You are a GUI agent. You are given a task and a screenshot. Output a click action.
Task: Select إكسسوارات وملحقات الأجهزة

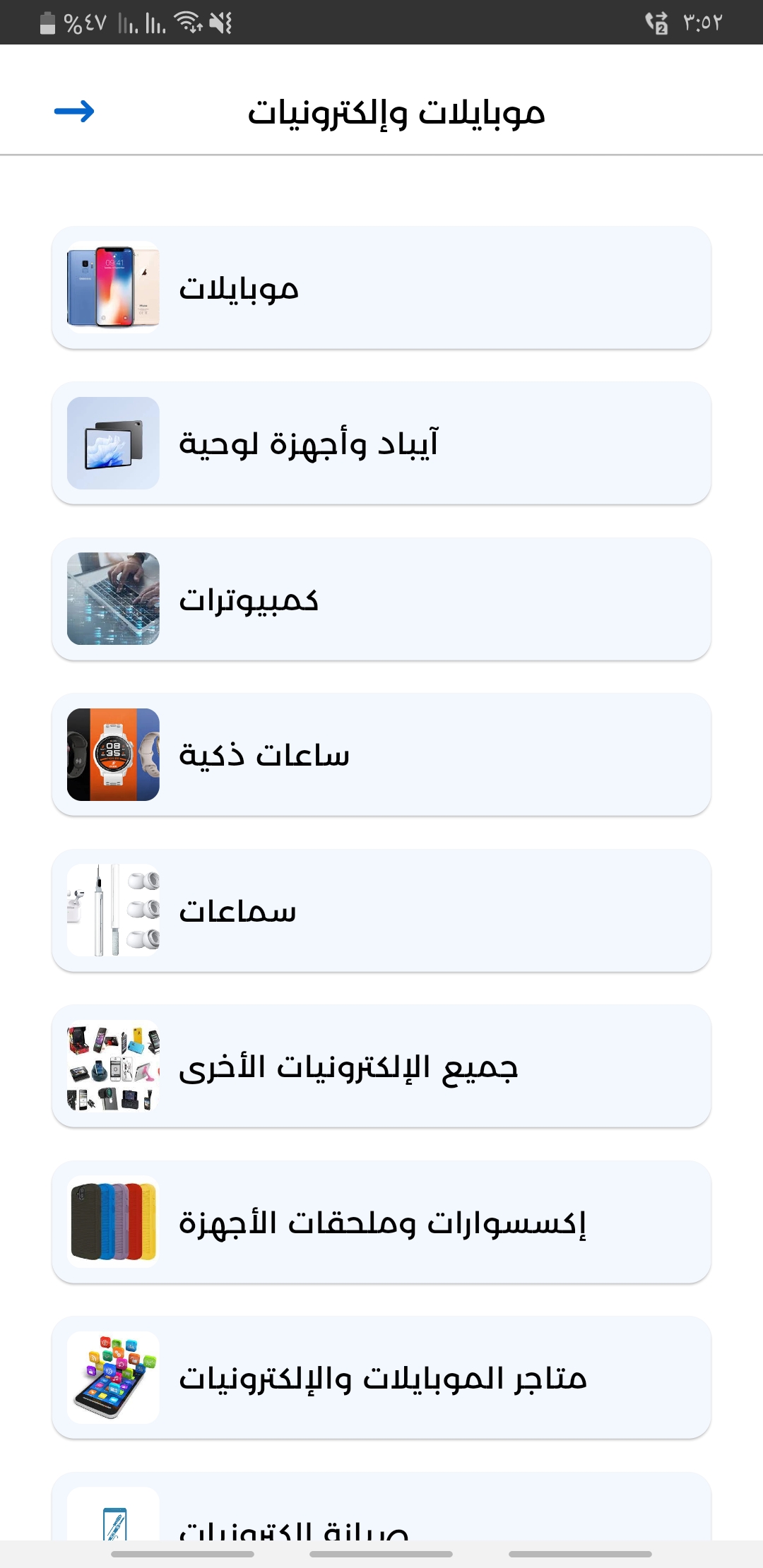[381, 1222]
